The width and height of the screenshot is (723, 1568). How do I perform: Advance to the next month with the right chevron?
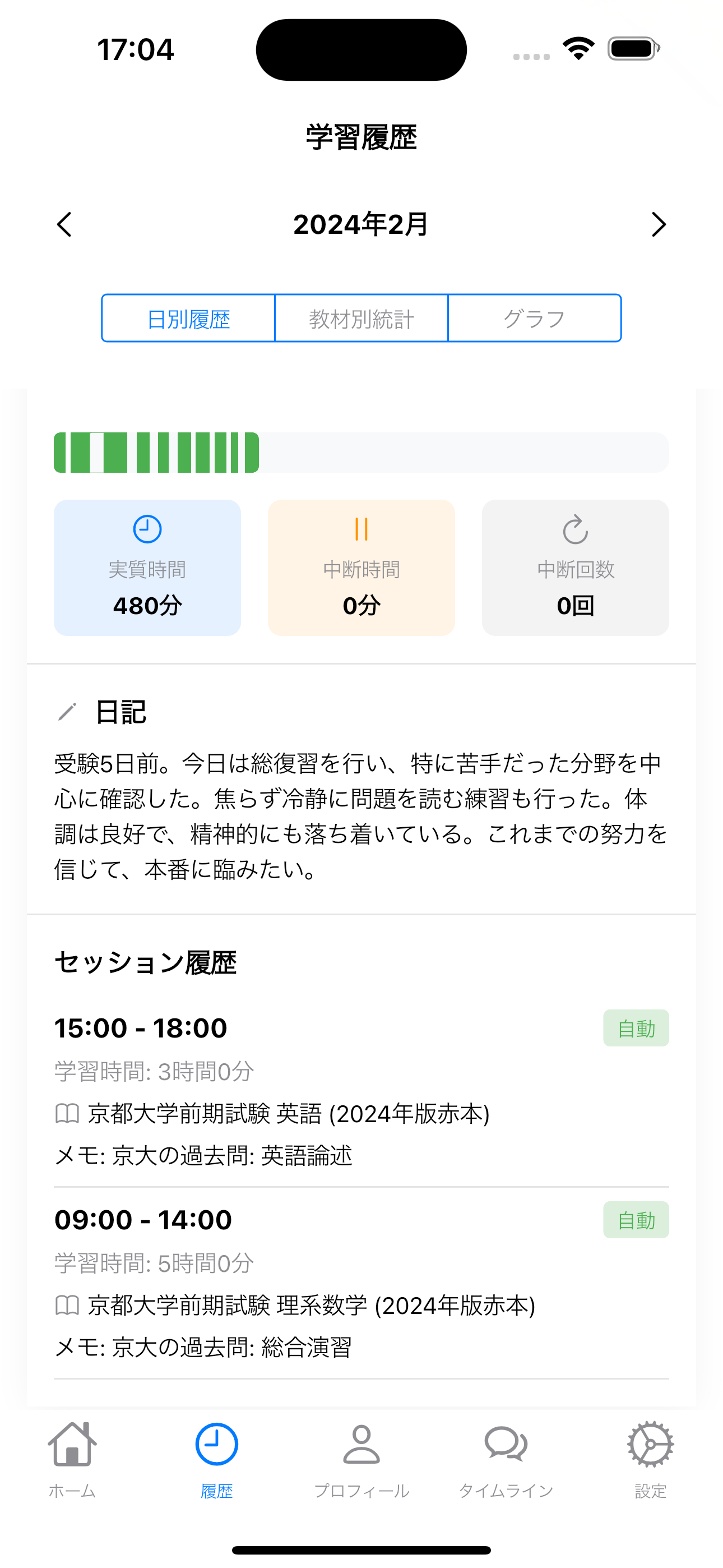(x=658, y=225)
